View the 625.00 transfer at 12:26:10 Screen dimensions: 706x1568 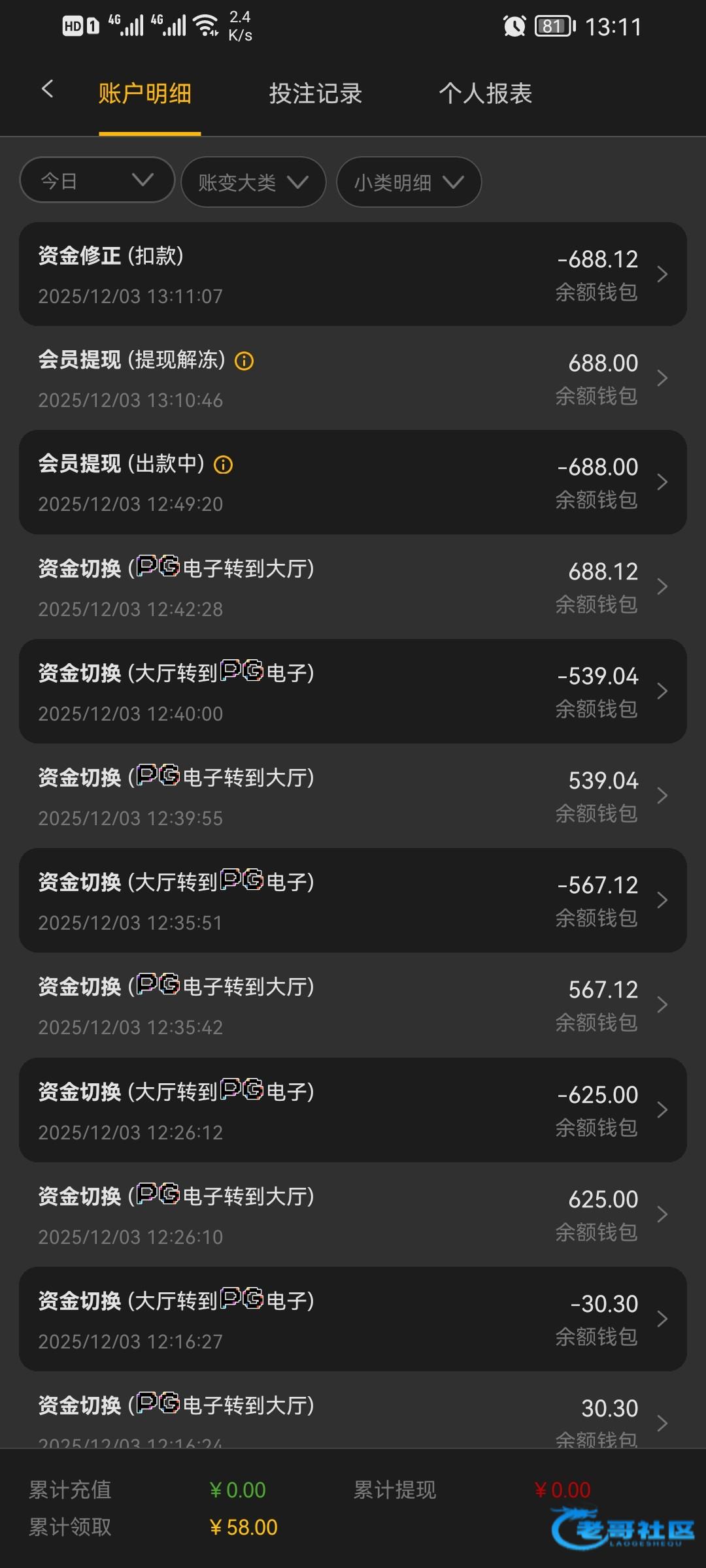[353, 1215]
